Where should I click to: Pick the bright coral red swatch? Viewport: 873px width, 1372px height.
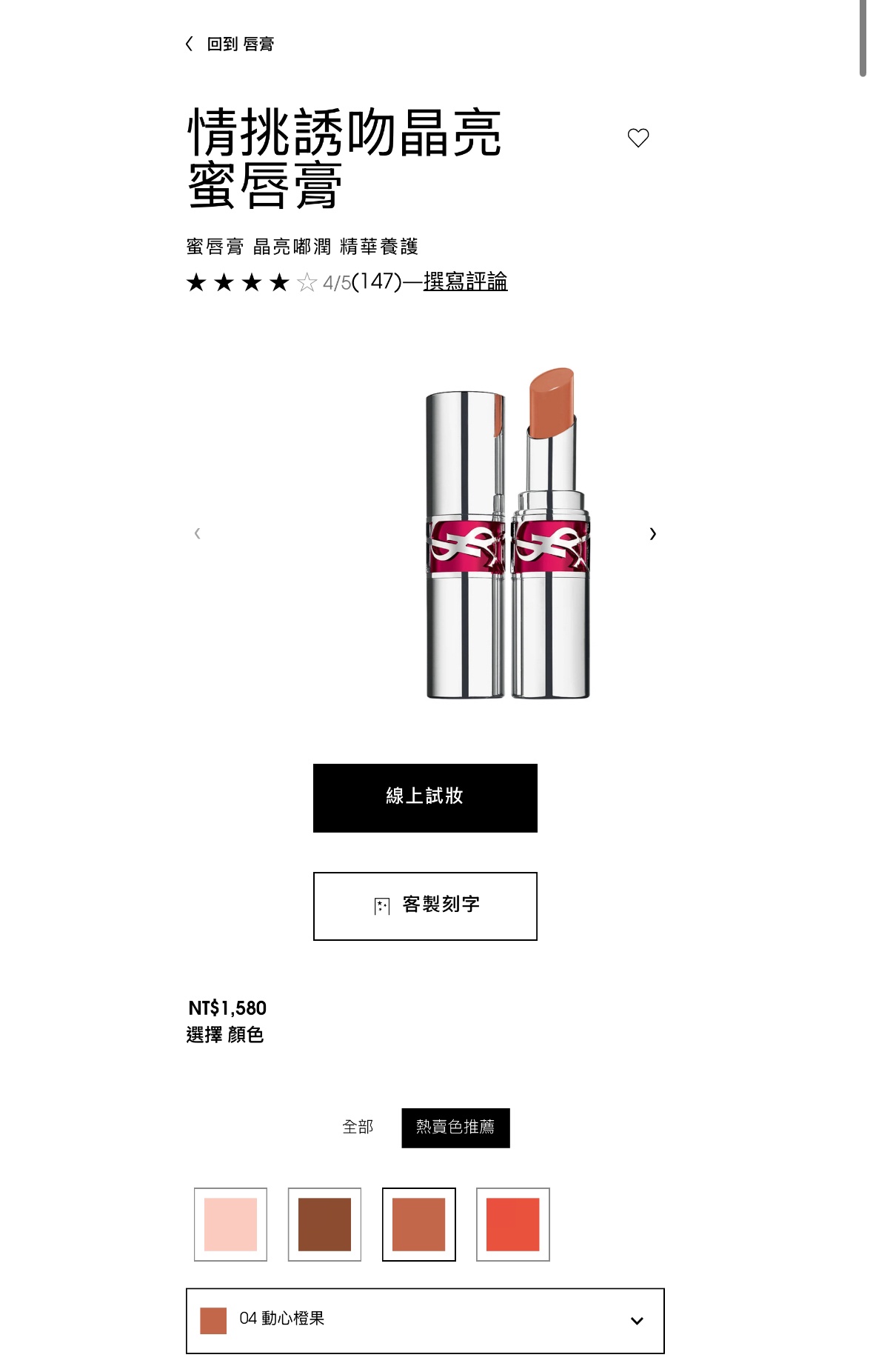pos(512,1224)
